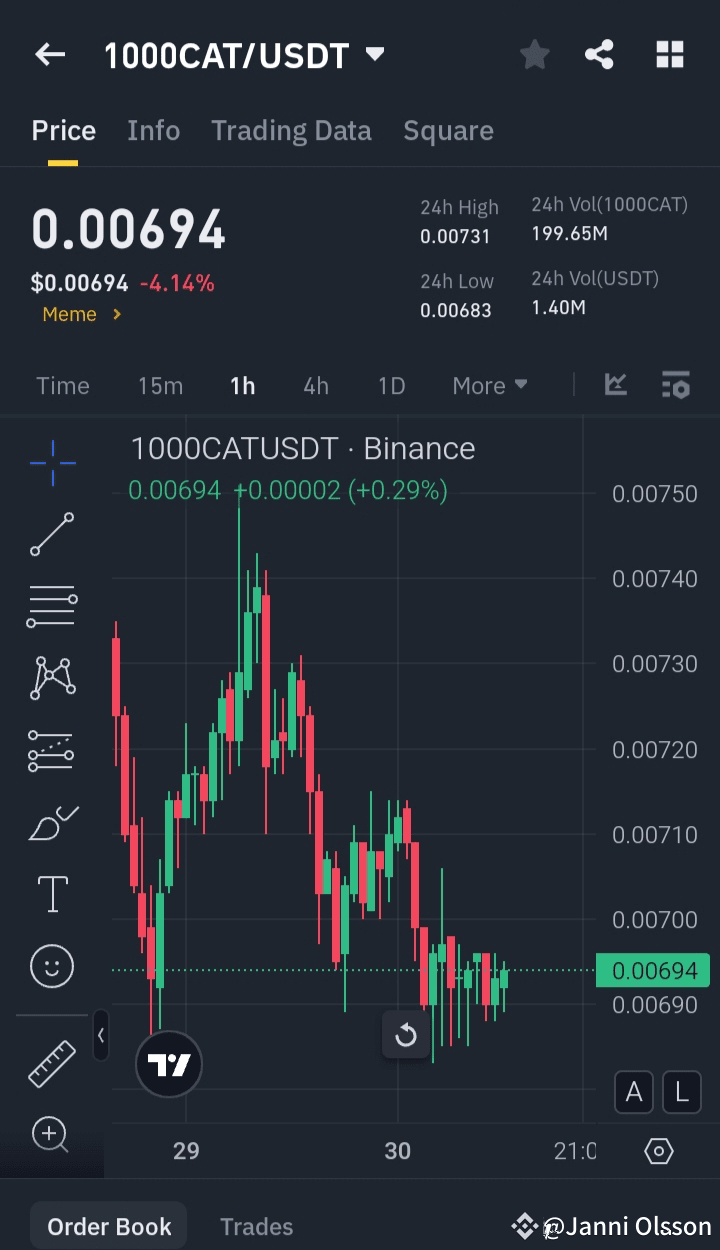Screen dimensions: 720x1250
Task: Switch chart interval to 1D
Action: (x=391, y=385)
